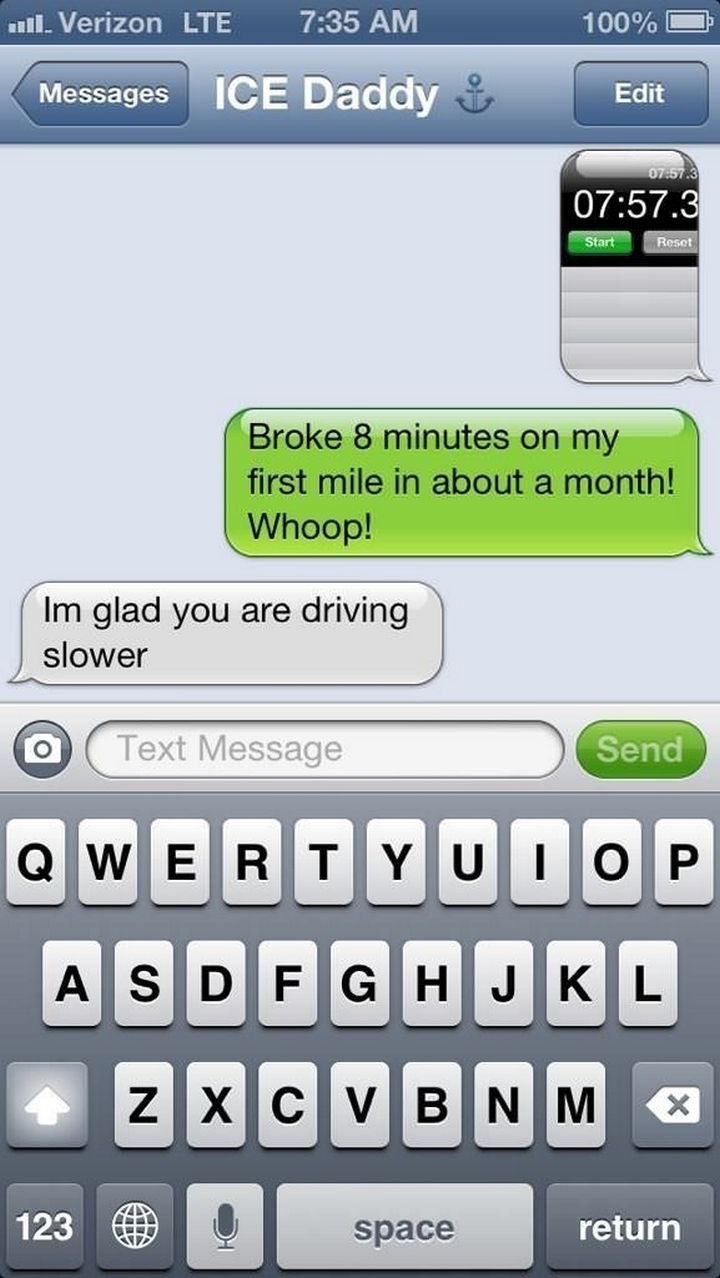
Task: Tap the space bar
Action: pos(404,1227)
